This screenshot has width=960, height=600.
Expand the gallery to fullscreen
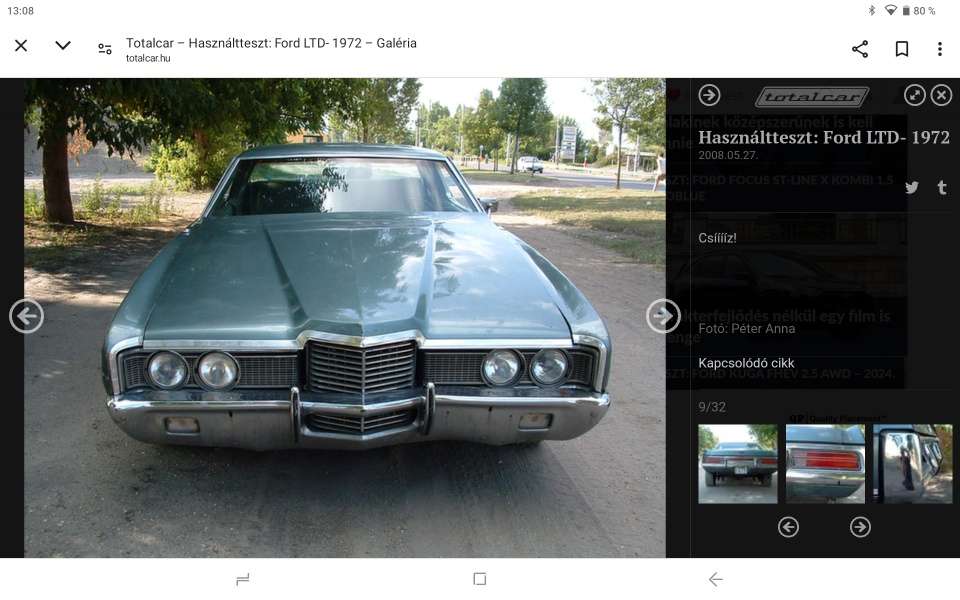(x=915, y=95)
